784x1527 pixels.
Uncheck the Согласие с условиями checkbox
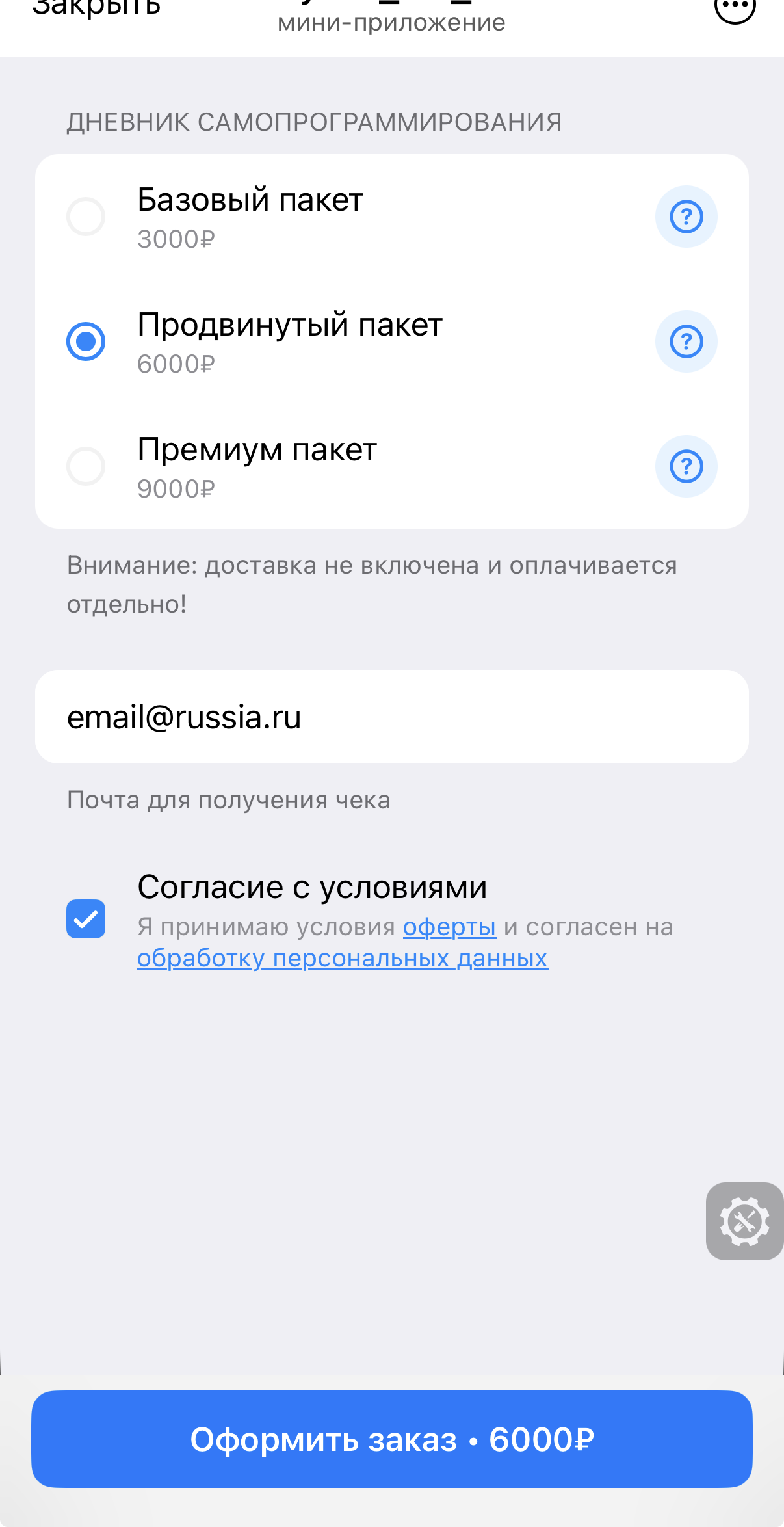(x=86, y=919)
